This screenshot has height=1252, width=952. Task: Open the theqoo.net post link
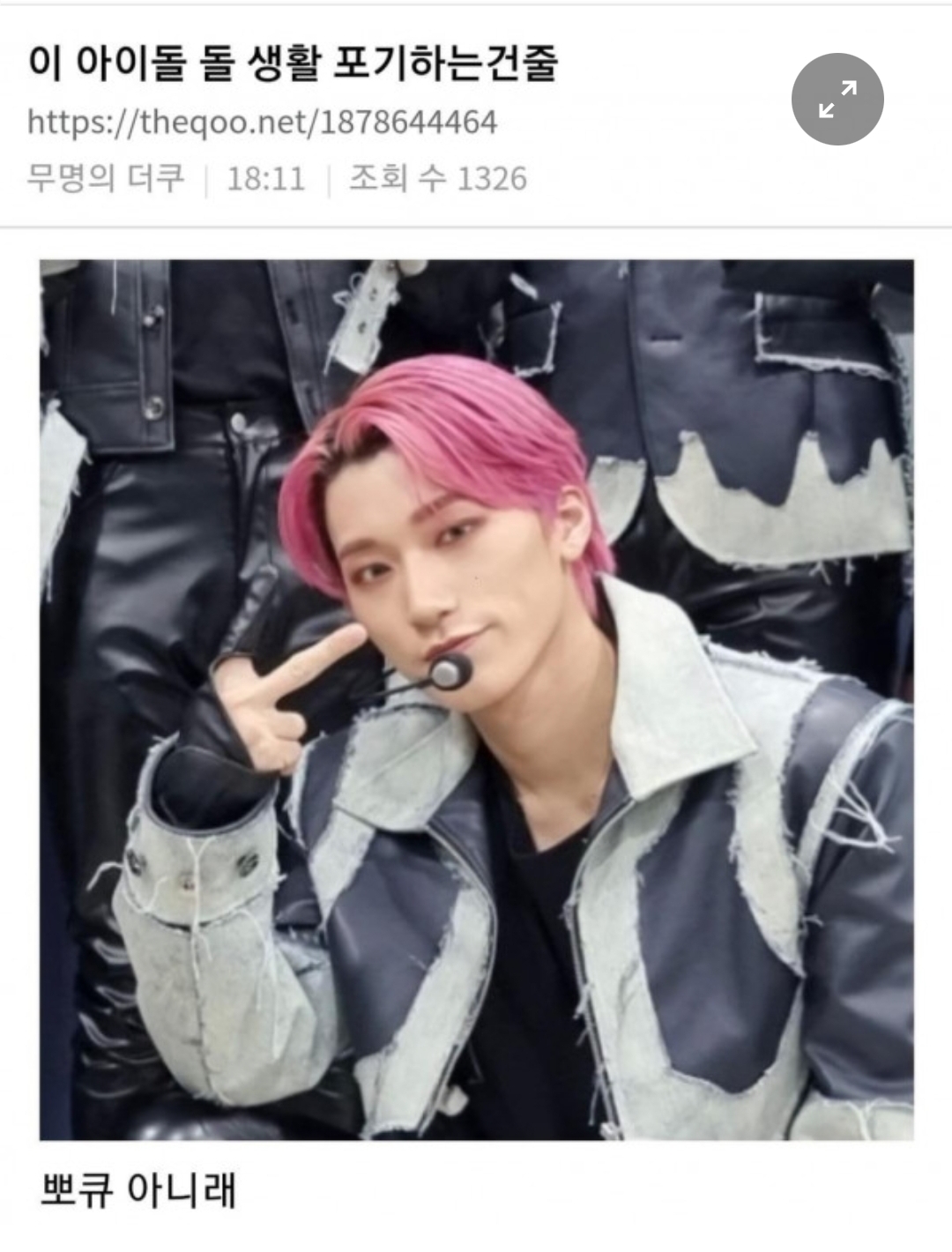pyautogui.click(x=262, y=122)
